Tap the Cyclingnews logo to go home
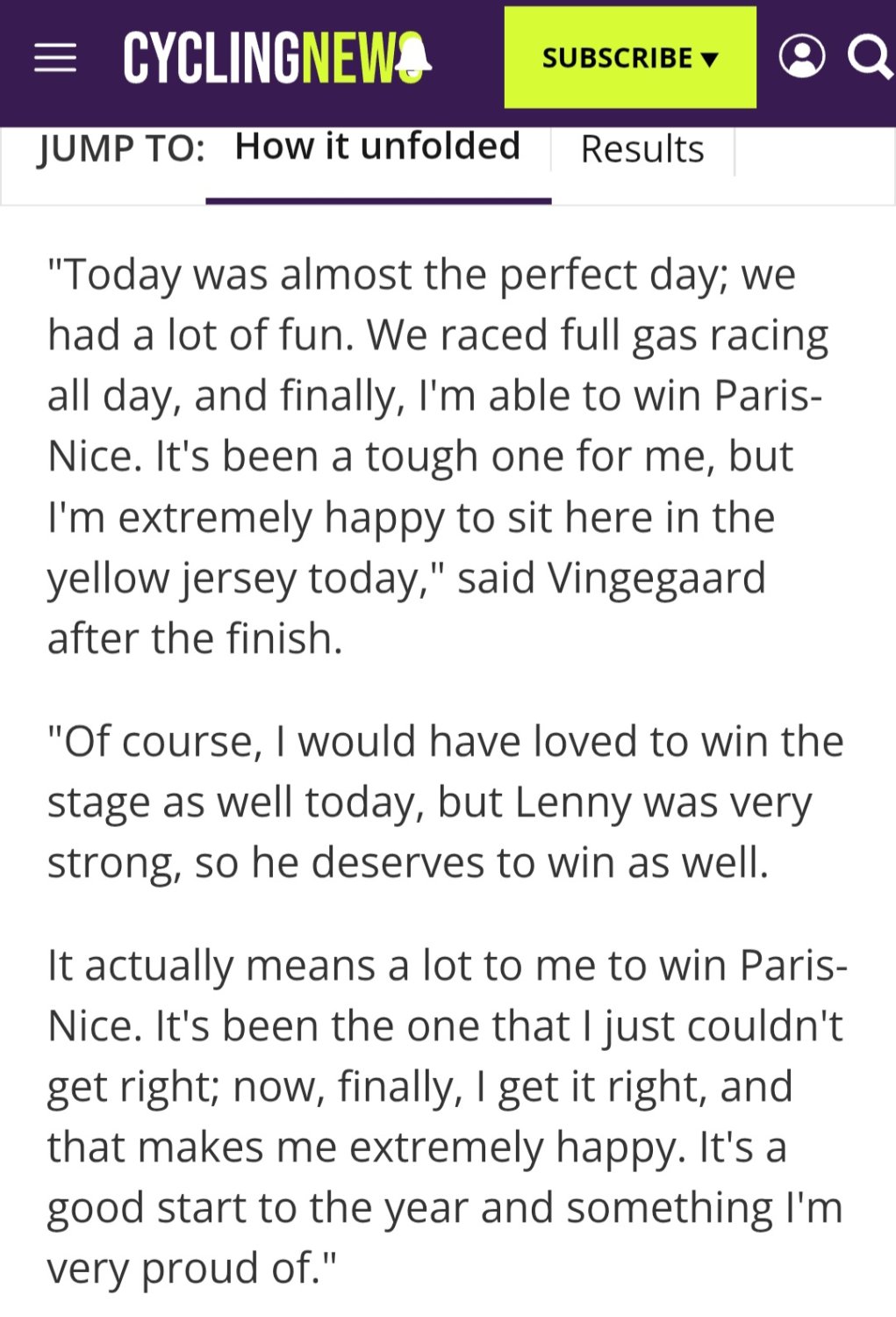Screen dimensions: 896x1317 pyautogui.click(x=254, y=58)
